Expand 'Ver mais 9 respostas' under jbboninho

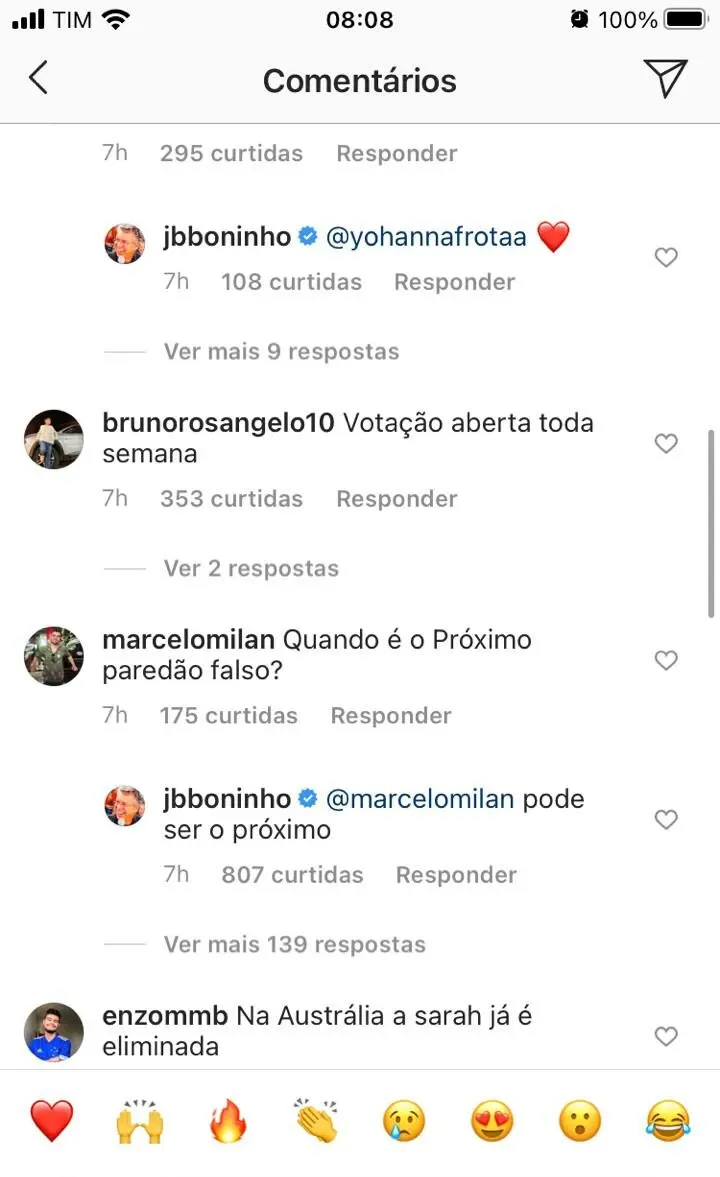pos(281,351)
